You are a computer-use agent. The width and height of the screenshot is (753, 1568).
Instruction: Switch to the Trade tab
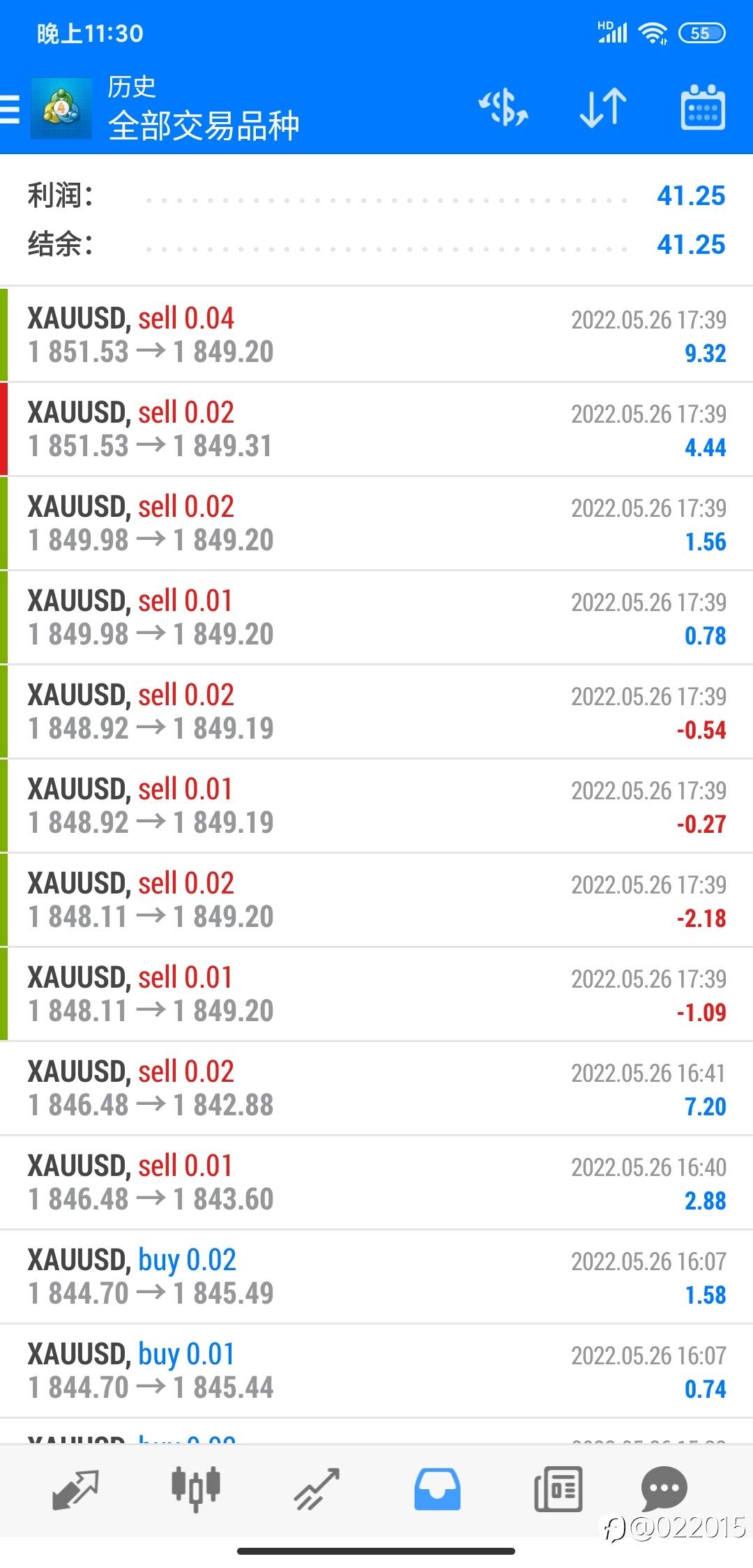pyautogui.click(x=317, y=1489)
